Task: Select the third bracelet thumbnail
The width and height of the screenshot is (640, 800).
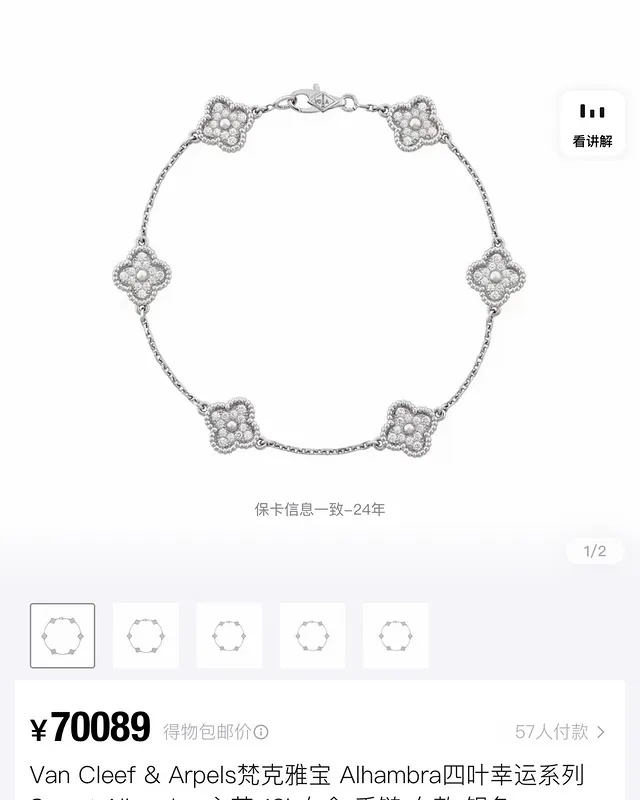Action: pyautogui.click(x=229, y=635)
